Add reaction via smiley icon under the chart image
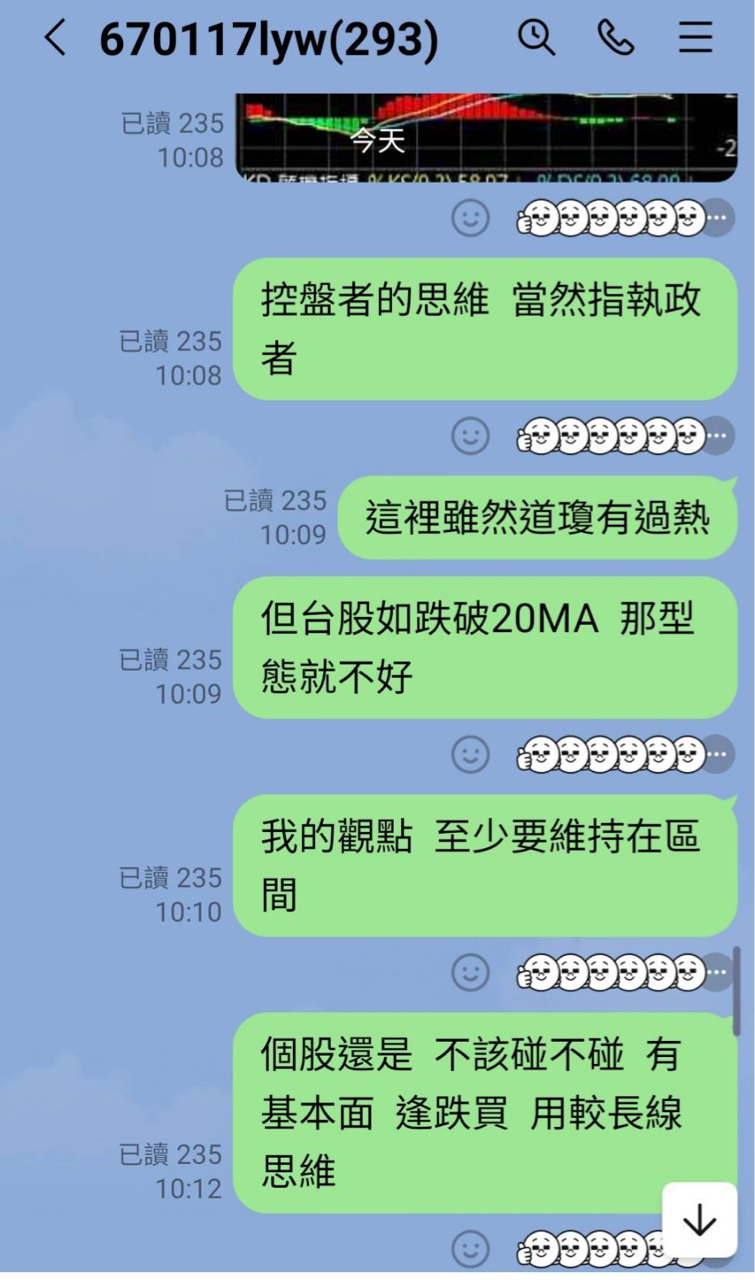The image size is (755, 1280). (470, 217)
